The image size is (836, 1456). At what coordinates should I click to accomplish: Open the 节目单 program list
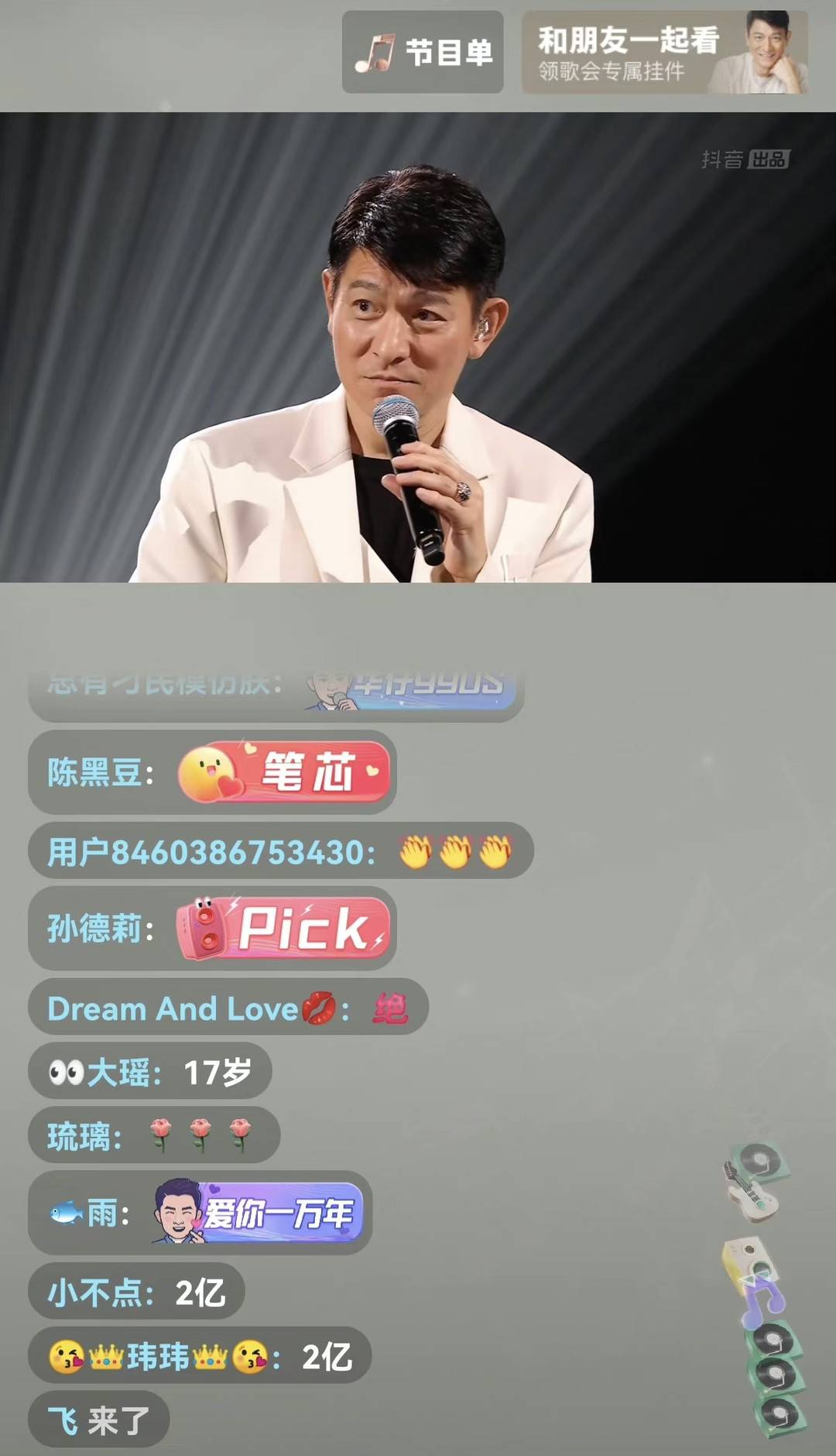[x=423, y=53]
